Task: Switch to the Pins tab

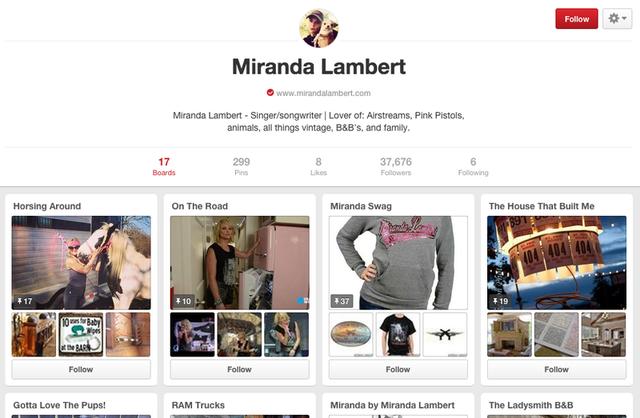Action: point(241,166)
